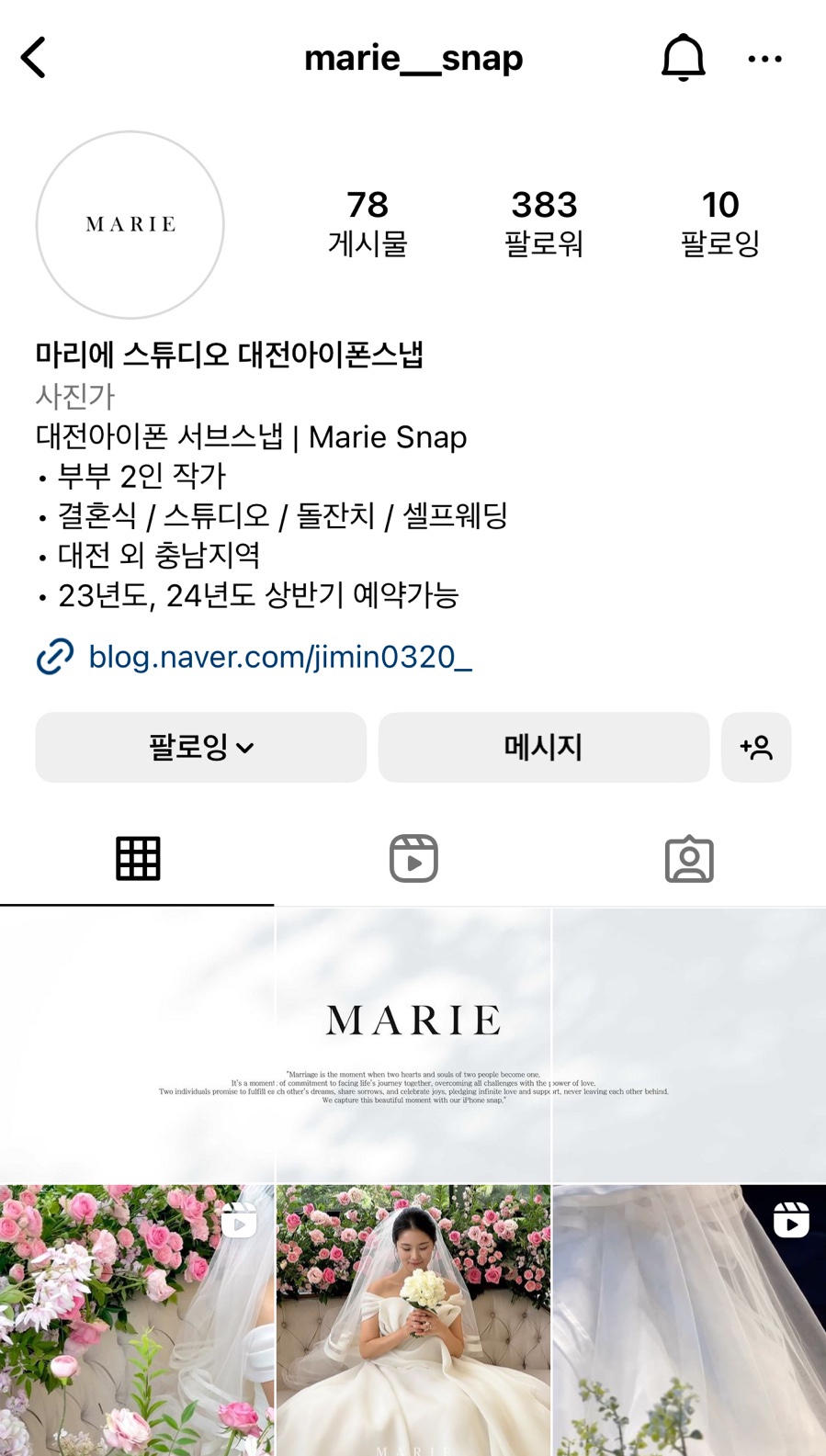Open the 383 팔로워 followers list
The width and height of the screenshot is (826, 1456).
(544, 222)
